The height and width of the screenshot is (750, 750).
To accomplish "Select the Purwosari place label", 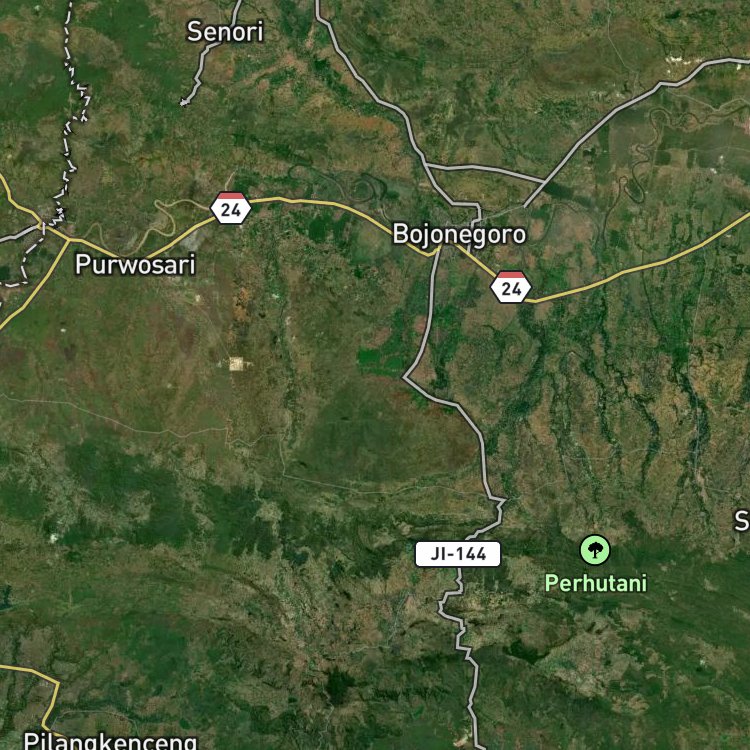I will click(135, 264).
